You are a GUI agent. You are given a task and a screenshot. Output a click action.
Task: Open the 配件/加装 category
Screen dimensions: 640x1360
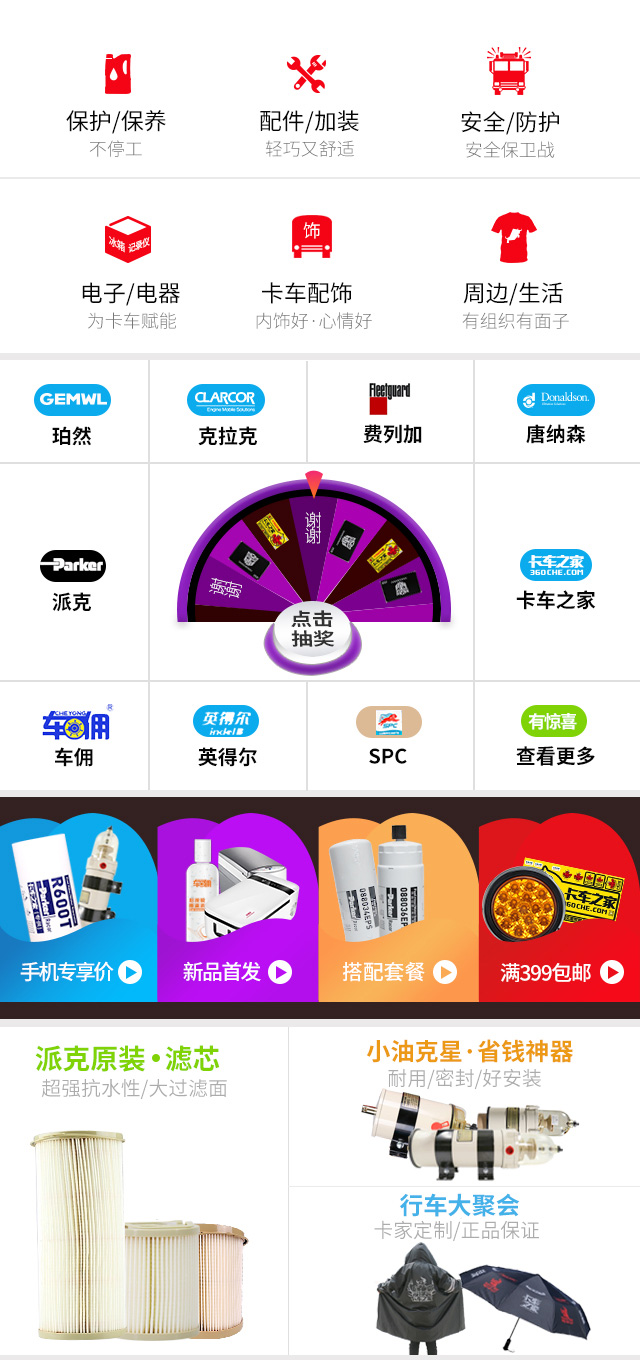point(309,103)
